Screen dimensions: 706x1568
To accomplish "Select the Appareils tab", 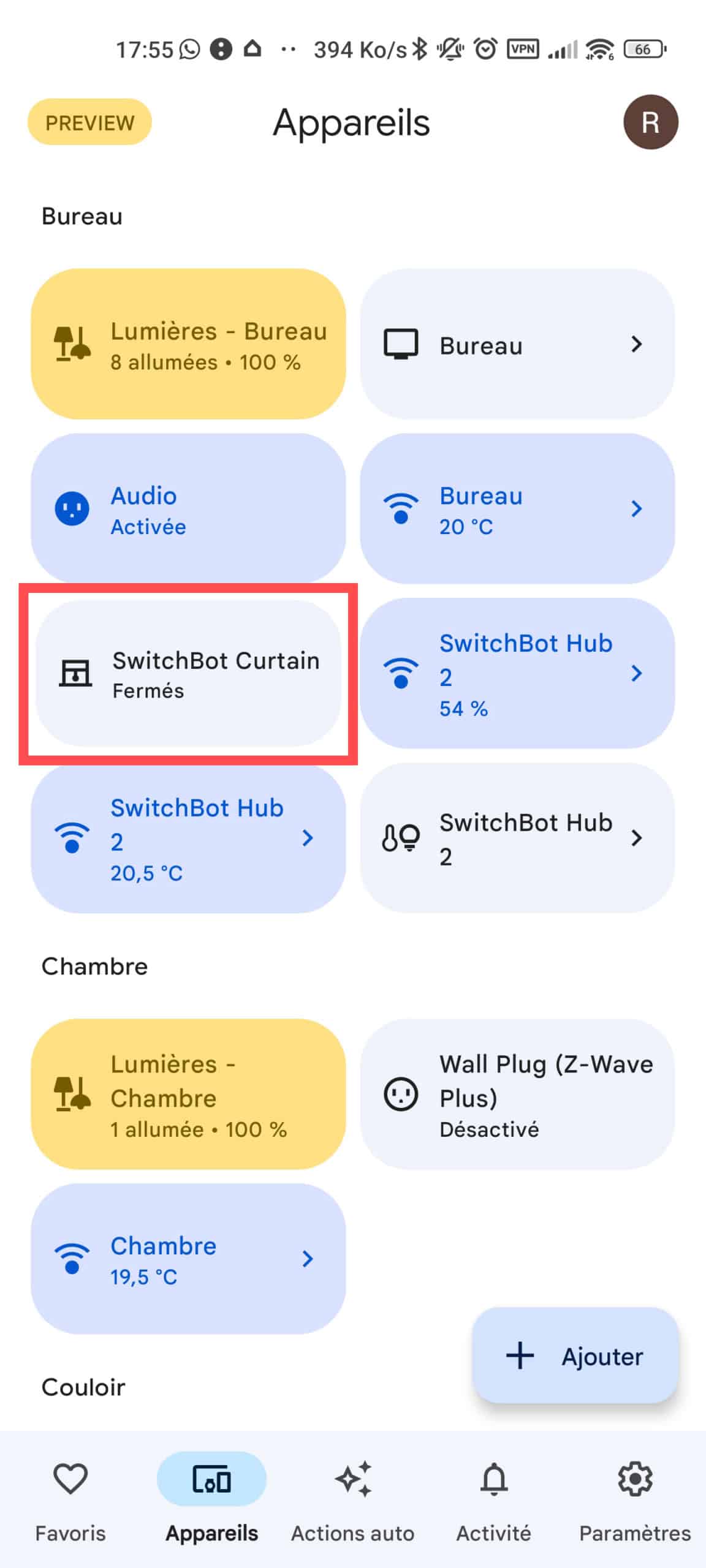I will pos(211,1502).
